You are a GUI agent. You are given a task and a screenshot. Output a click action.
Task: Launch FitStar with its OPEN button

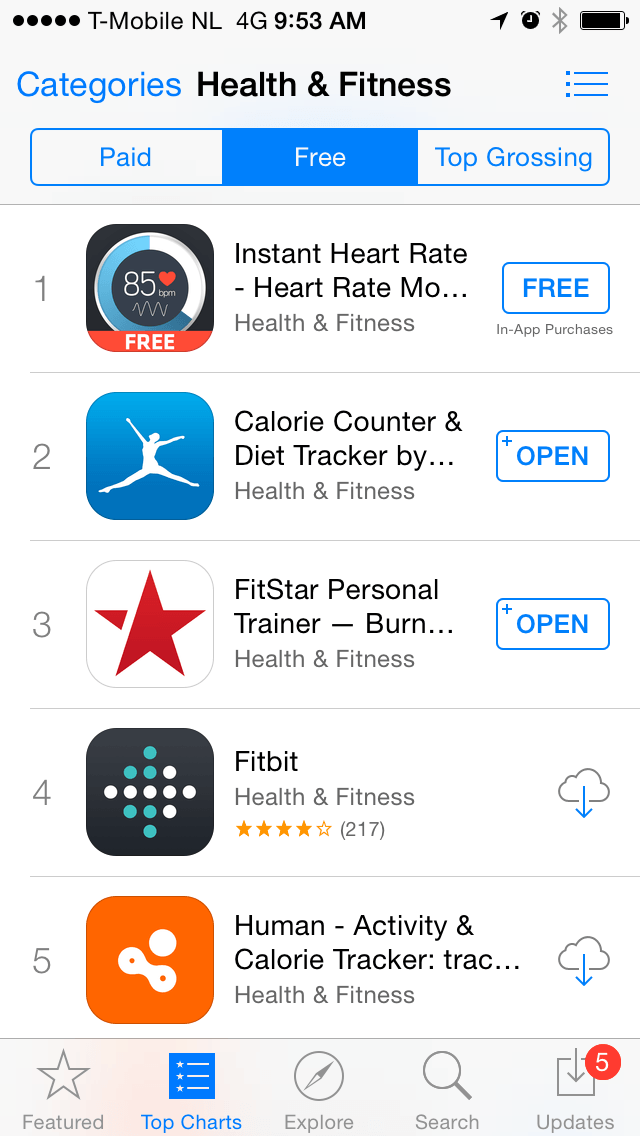click(x=553, y=624)
